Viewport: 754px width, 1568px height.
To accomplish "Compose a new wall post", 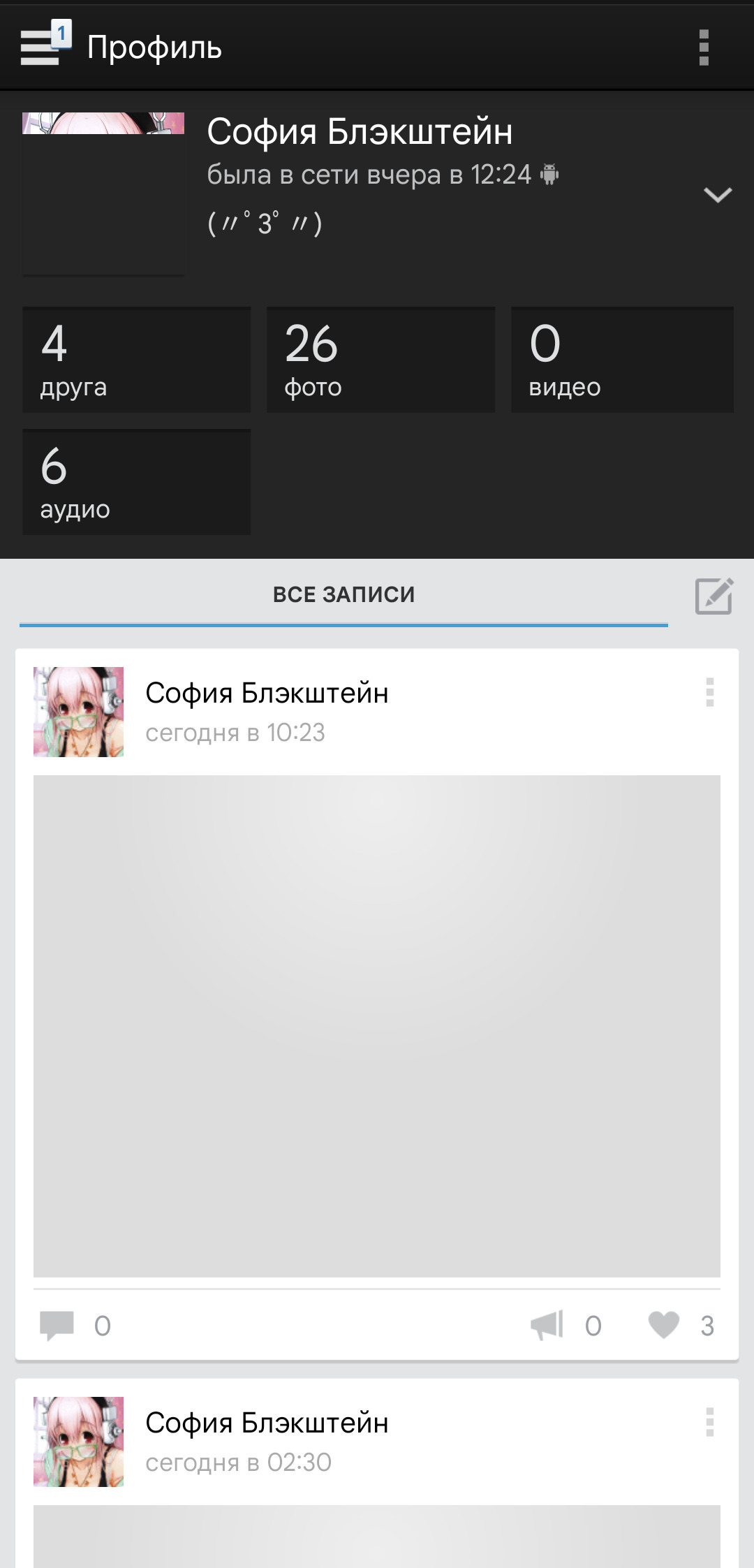I will click(x=714, y=596).
